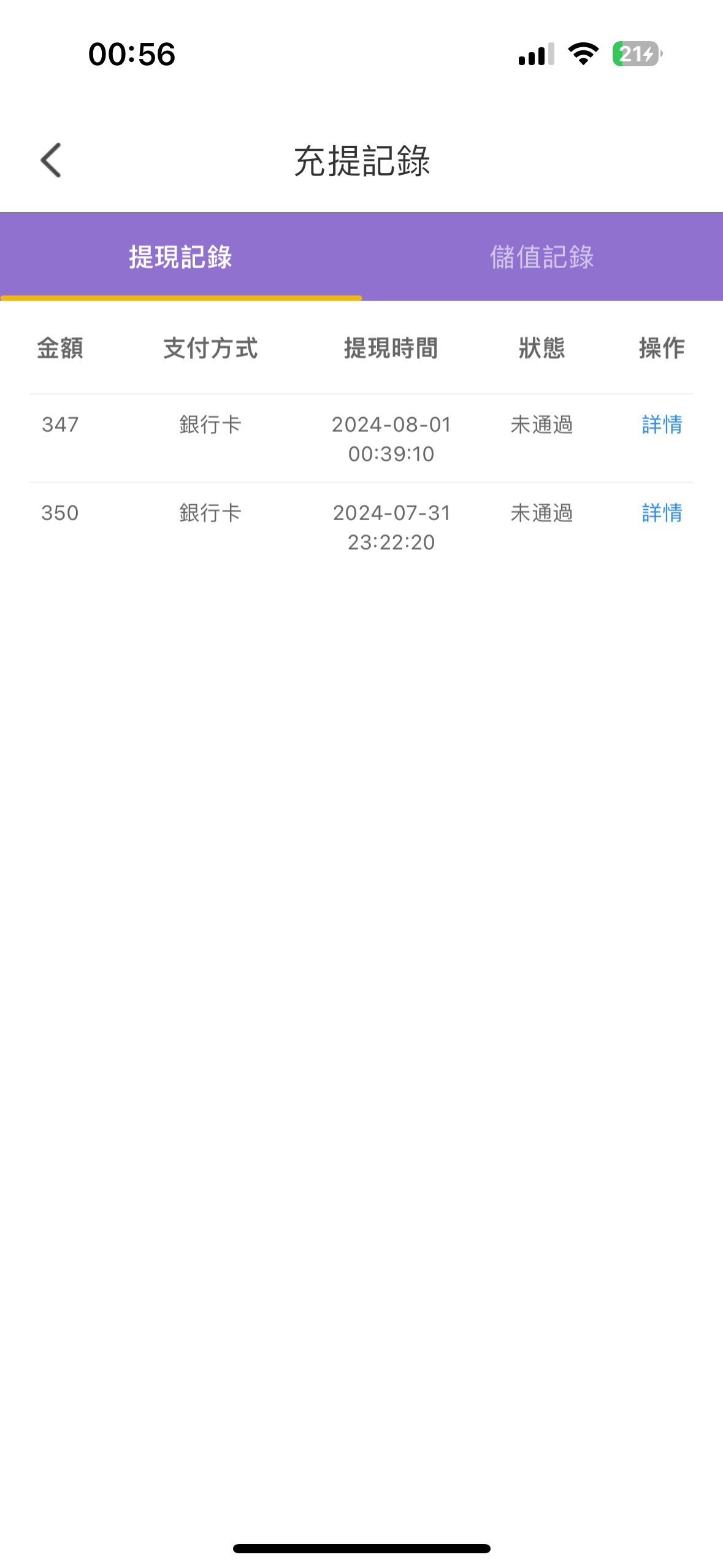The height and width of the screenshot is (1568, 723).
Task: Select the 提現記錄 tab
Action: tap(180, 257)
